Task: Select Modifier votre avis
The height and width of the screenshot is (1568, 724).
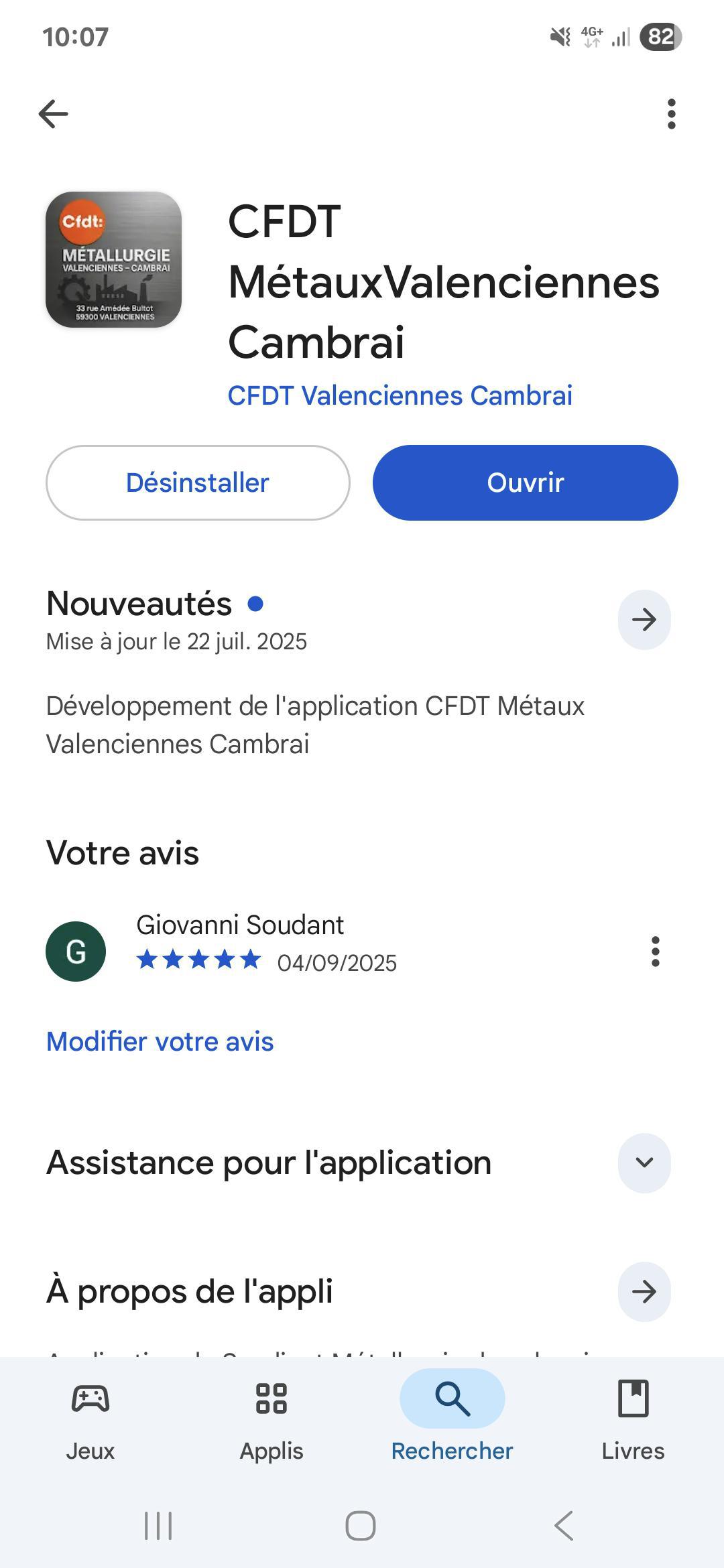Action: [x=160, y=1041]
